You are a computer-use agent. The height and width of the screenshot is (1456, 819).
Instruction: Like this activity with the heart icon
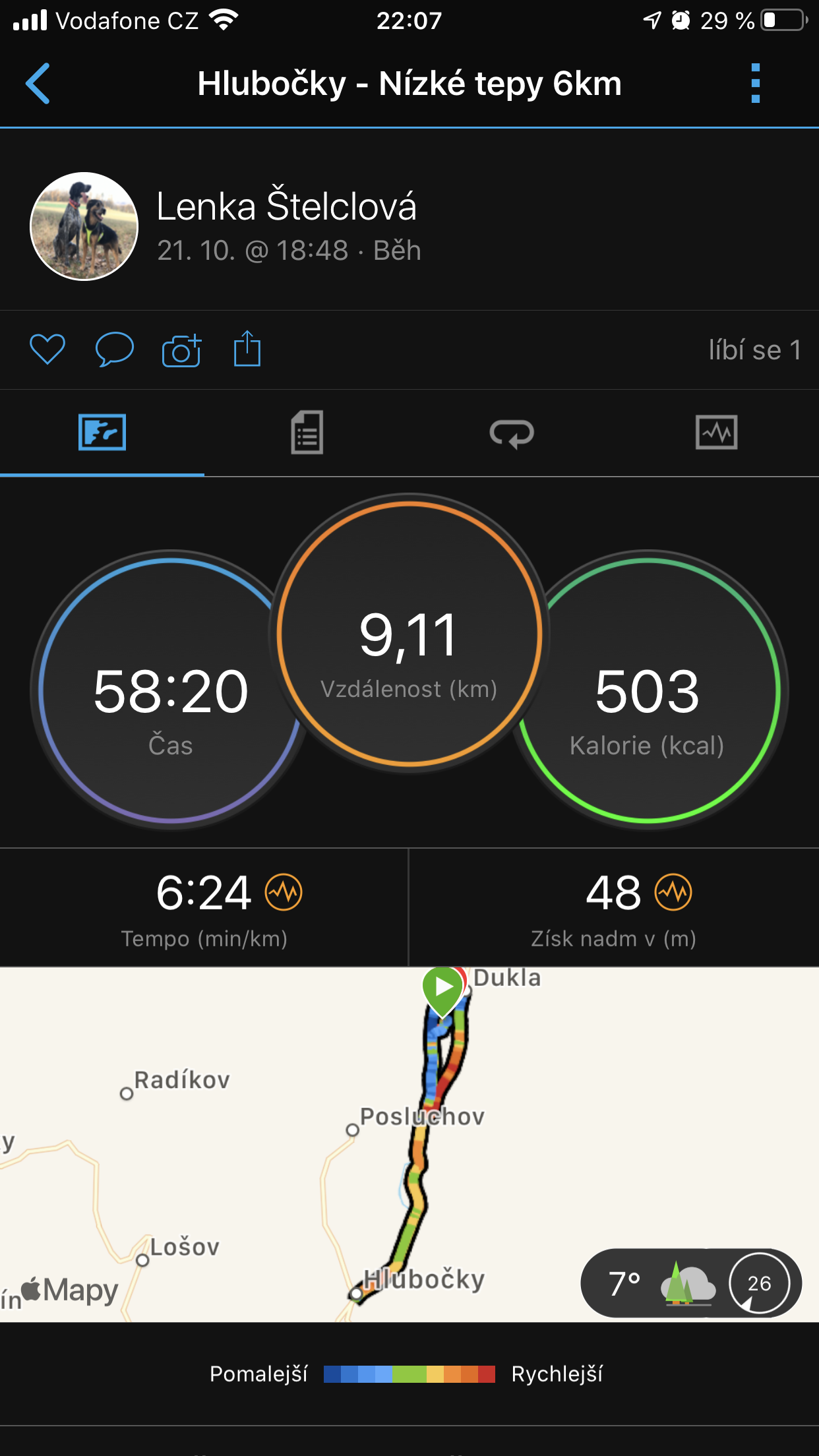pyautogui.click(x=47, y=349)
